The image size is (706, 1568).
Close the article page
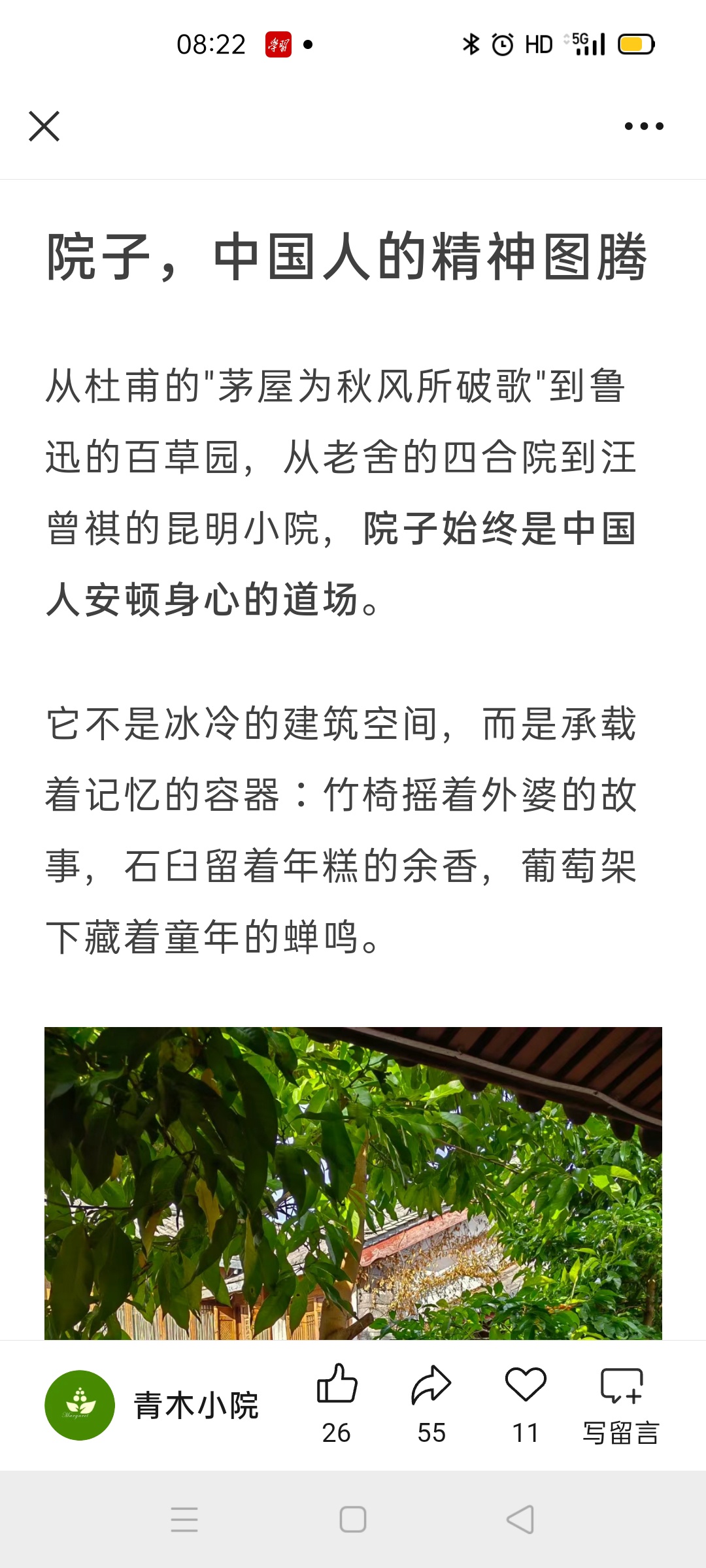pyautogui.click(x=44, y=126)
